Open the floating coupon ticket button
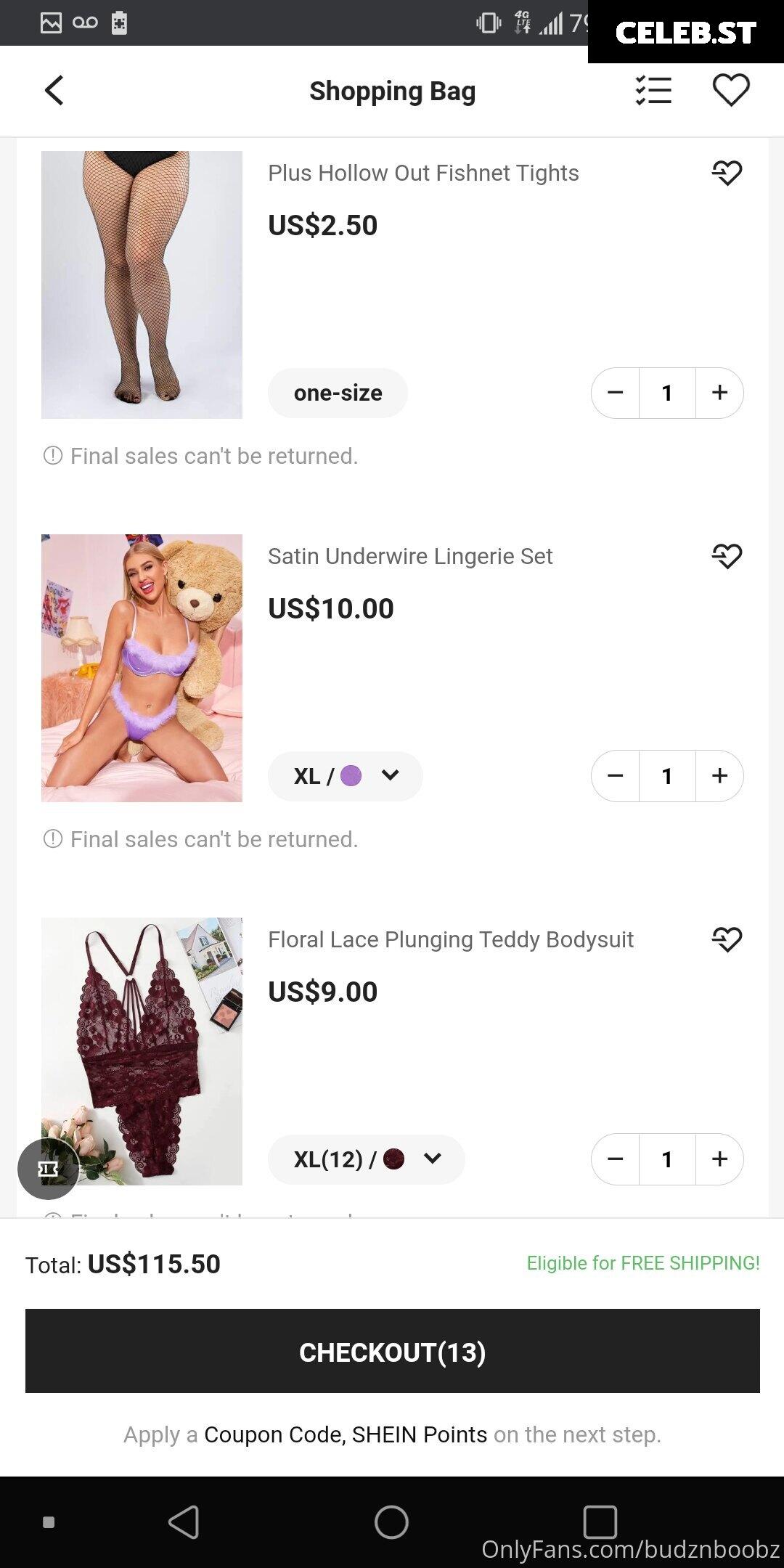This screenshot has width=784, height=1568. [x=49, y=1169]
